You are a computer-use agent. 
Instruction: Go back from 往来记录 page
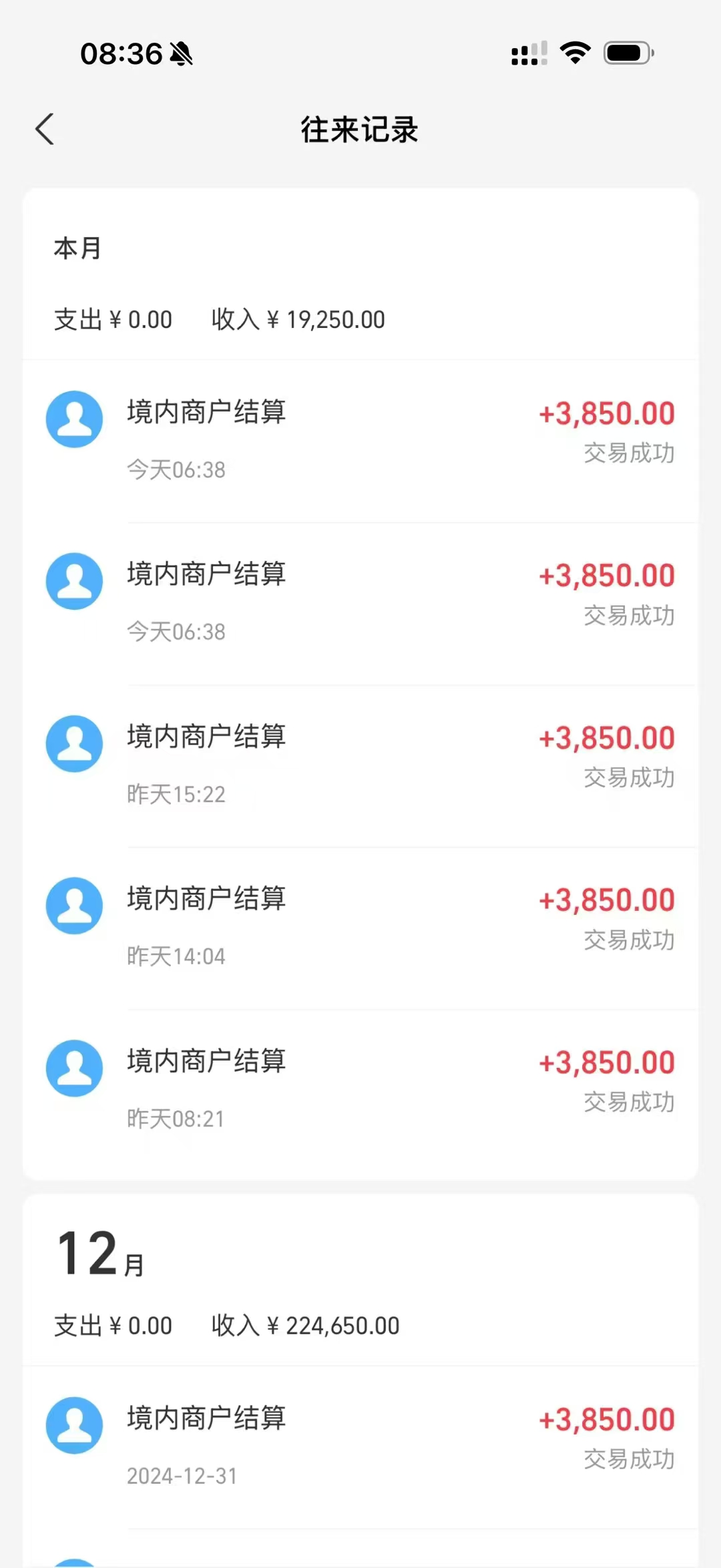(x=45, y=130)
